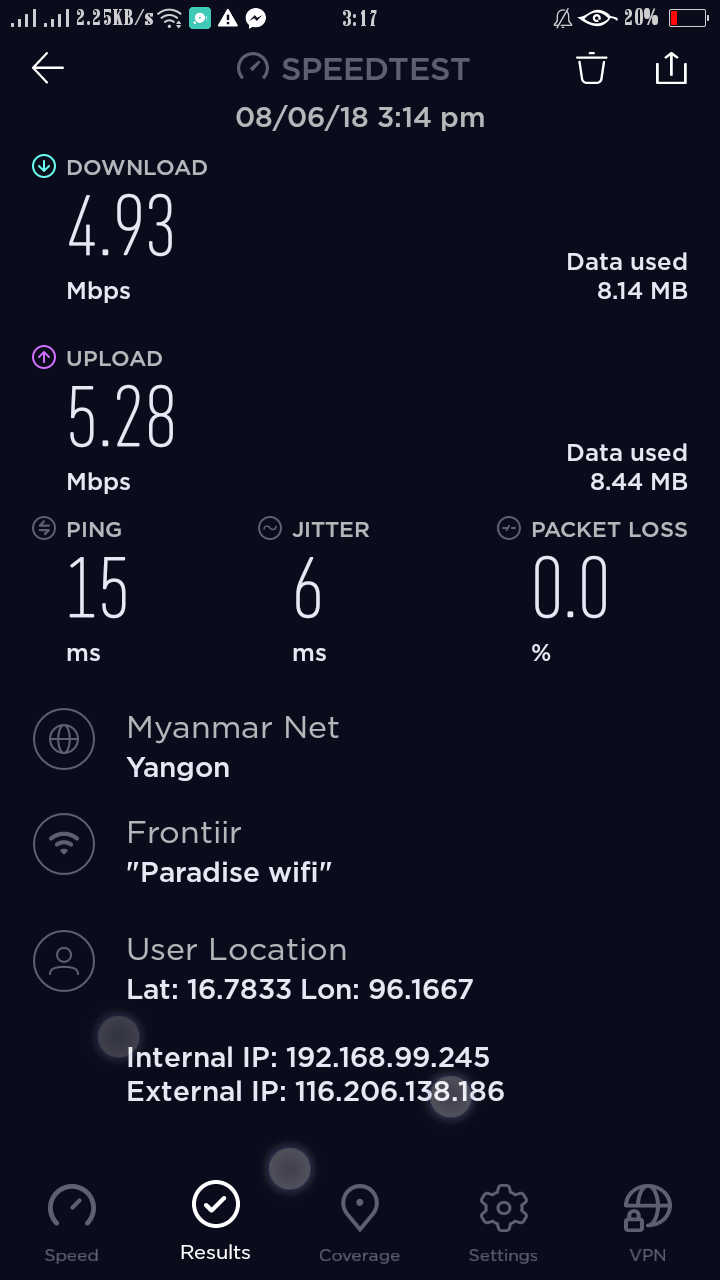The width and height of the screenshot is (720, 1280).
Task: Open the VPN tab
Action: 647,1222
